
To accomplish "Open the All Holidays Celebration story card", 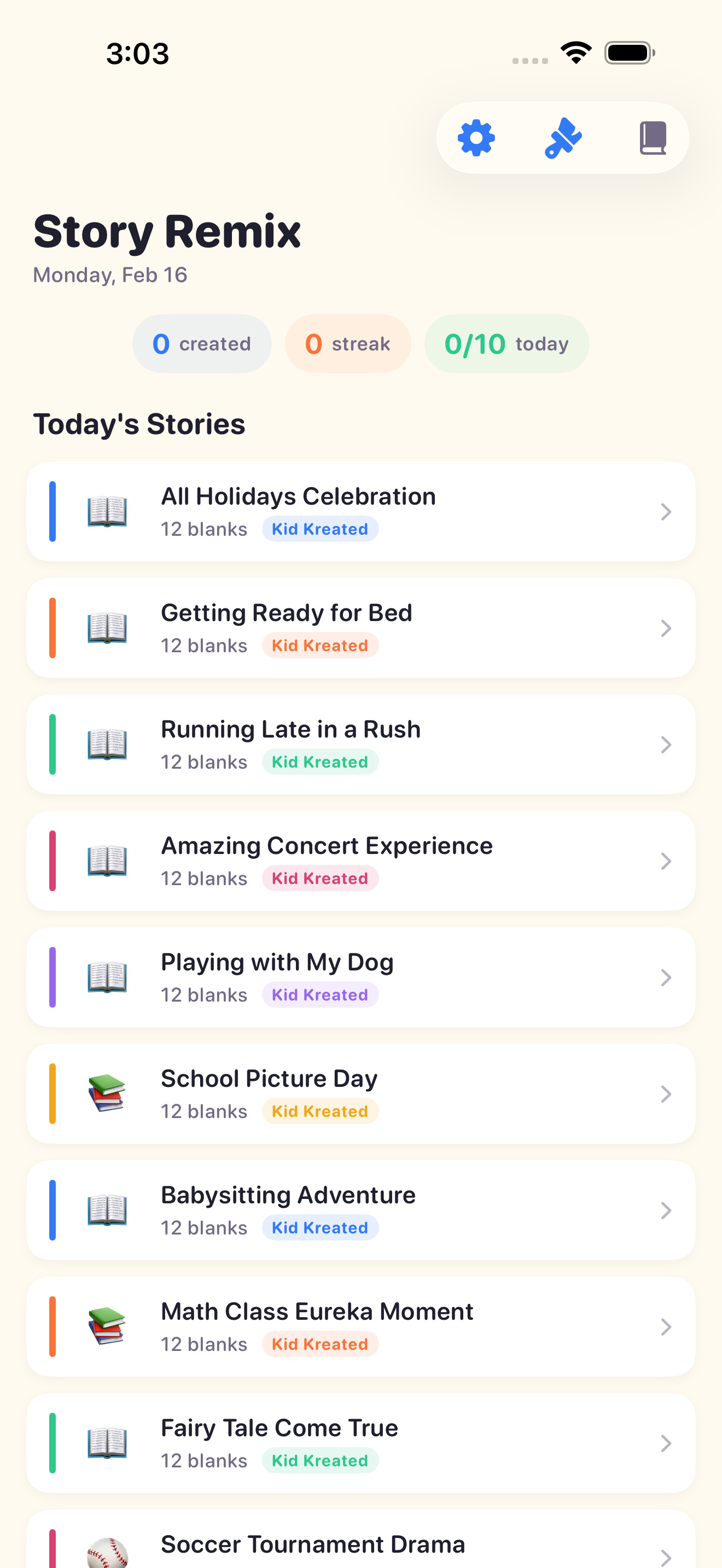I will [x=361, y=511].
